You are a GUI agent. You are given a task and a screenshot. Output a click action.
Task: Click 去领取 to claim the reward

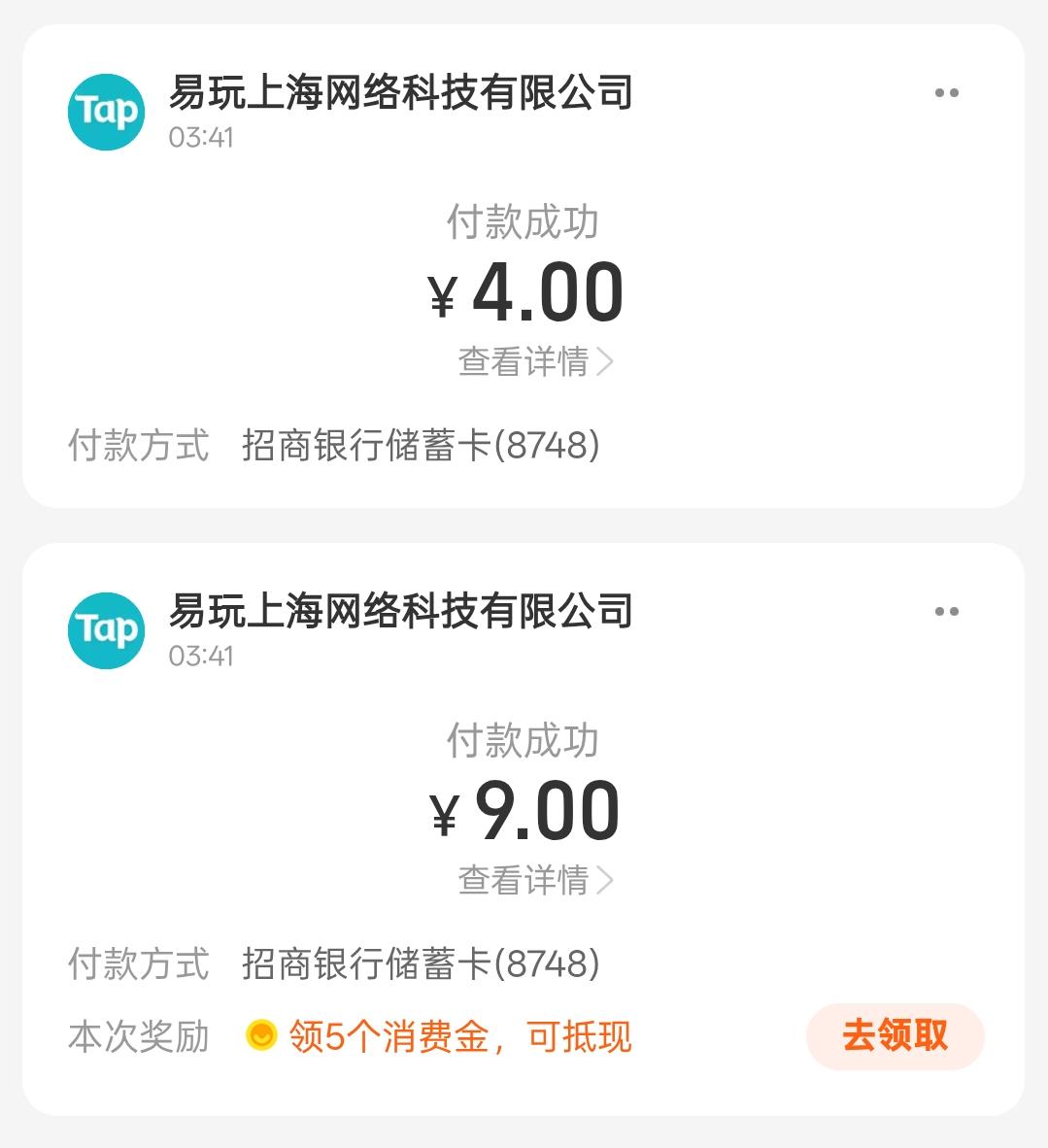point(894,1036)
